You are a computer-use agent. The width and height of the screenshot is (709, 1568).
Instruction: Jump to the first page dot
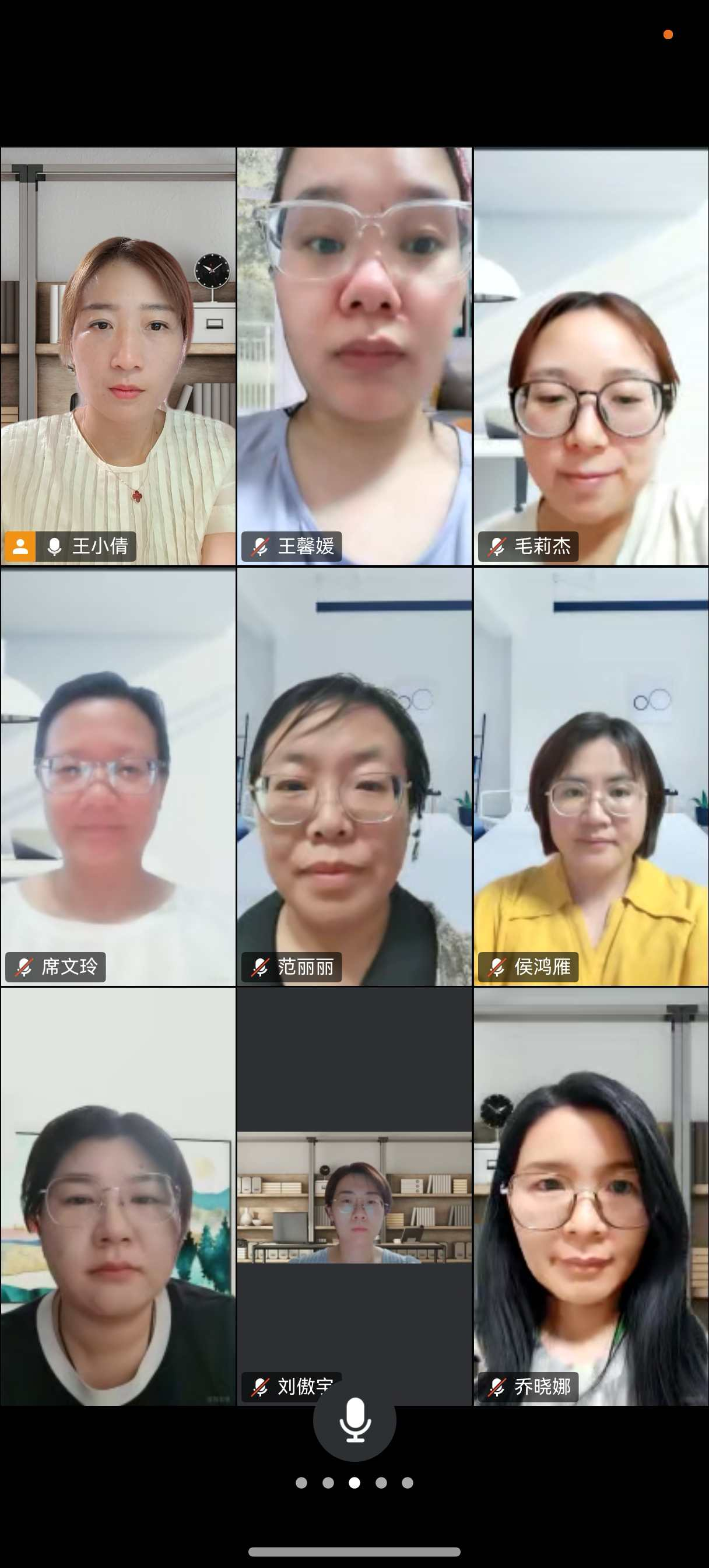(x=301, y=1482)
